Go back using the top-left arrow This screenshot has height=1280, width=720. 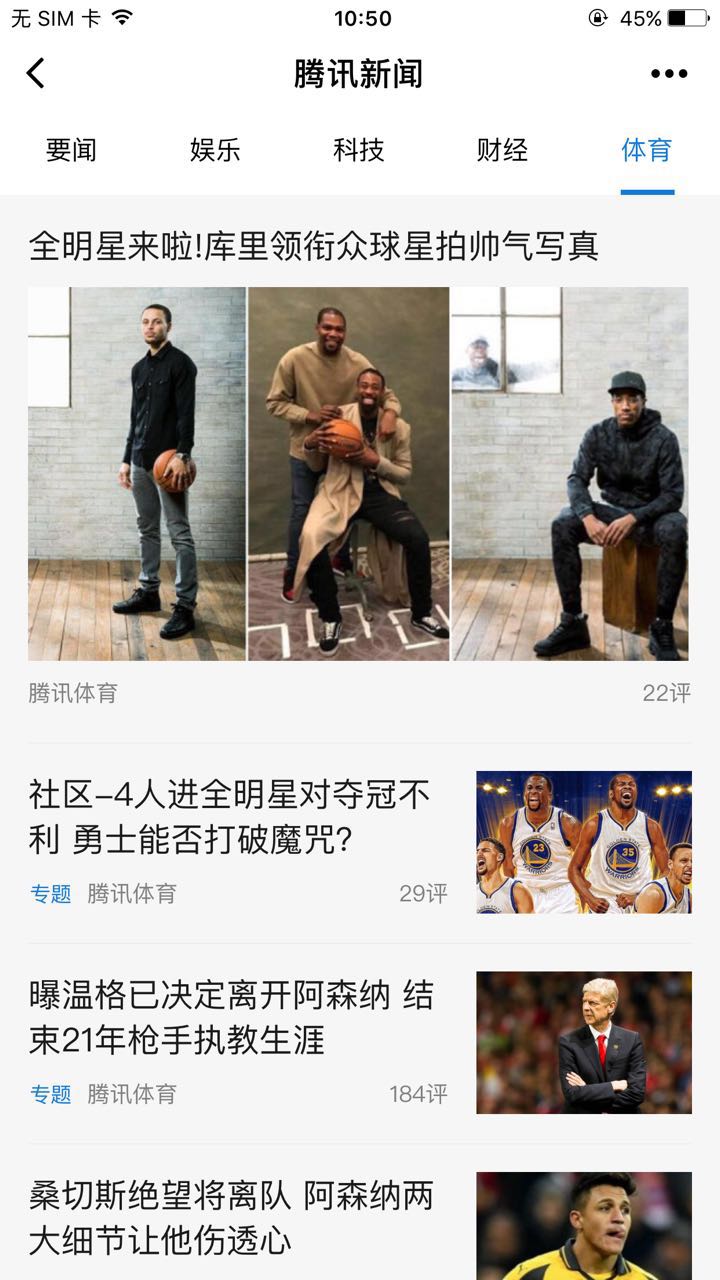[36, 73]
